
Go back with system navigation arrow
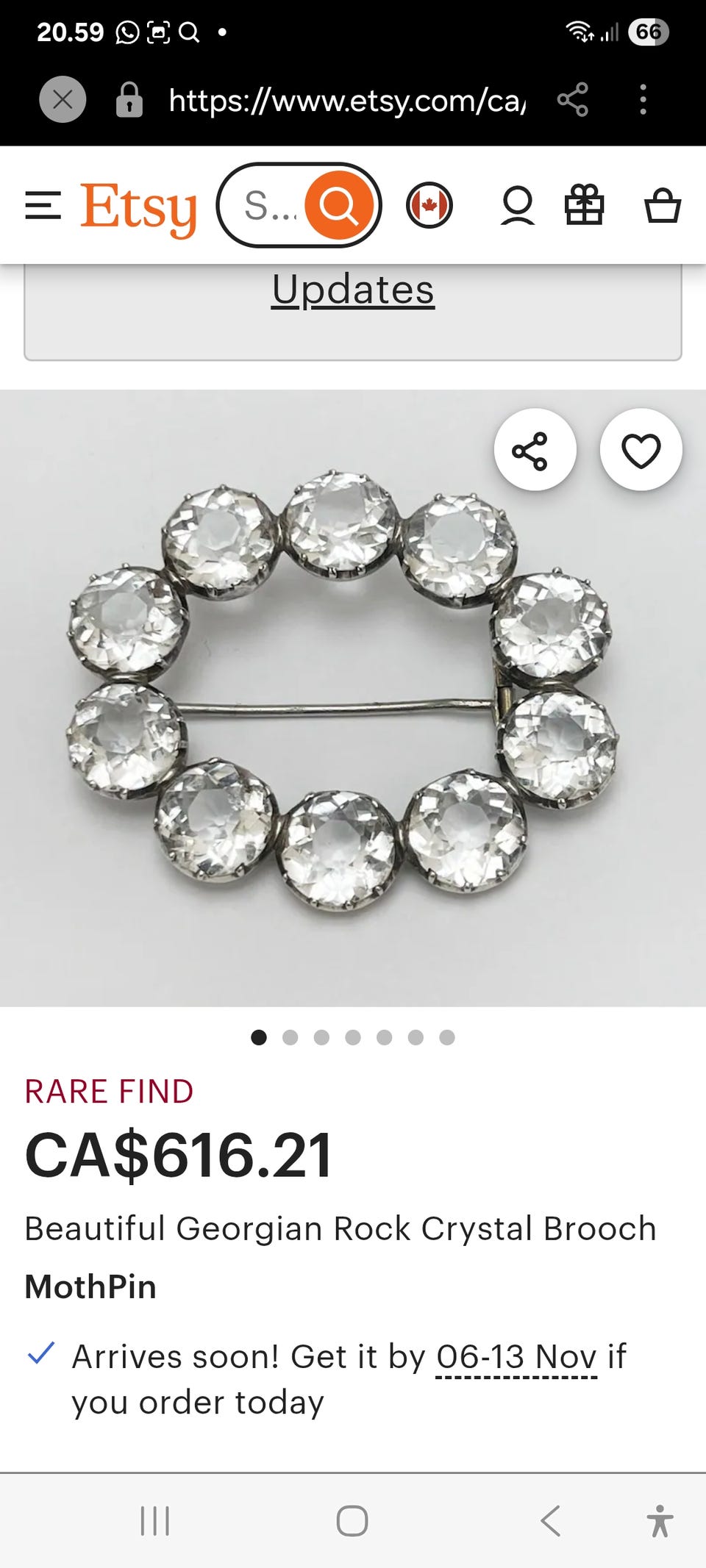tap(550, 1520)
